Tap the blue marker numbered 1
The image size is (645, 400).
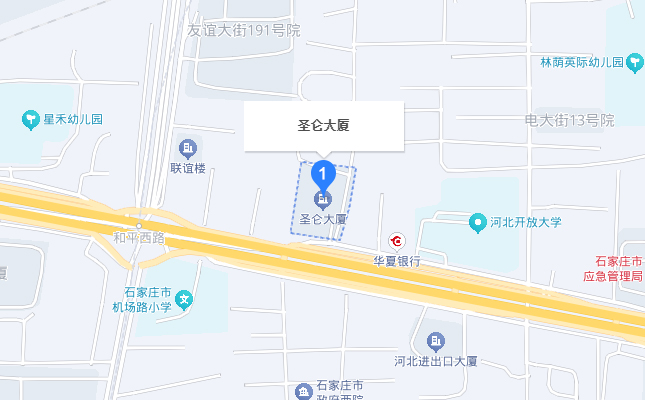[x=322, y=175]
